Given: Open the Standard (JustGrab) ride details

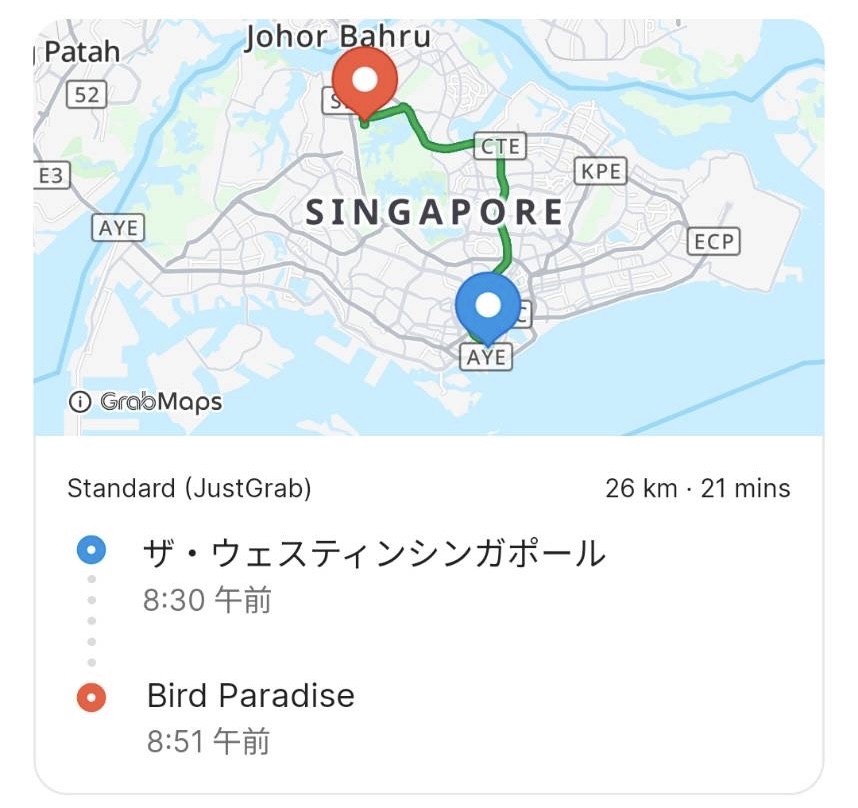Looking at the screenshot, I should [x=190, y=489].
